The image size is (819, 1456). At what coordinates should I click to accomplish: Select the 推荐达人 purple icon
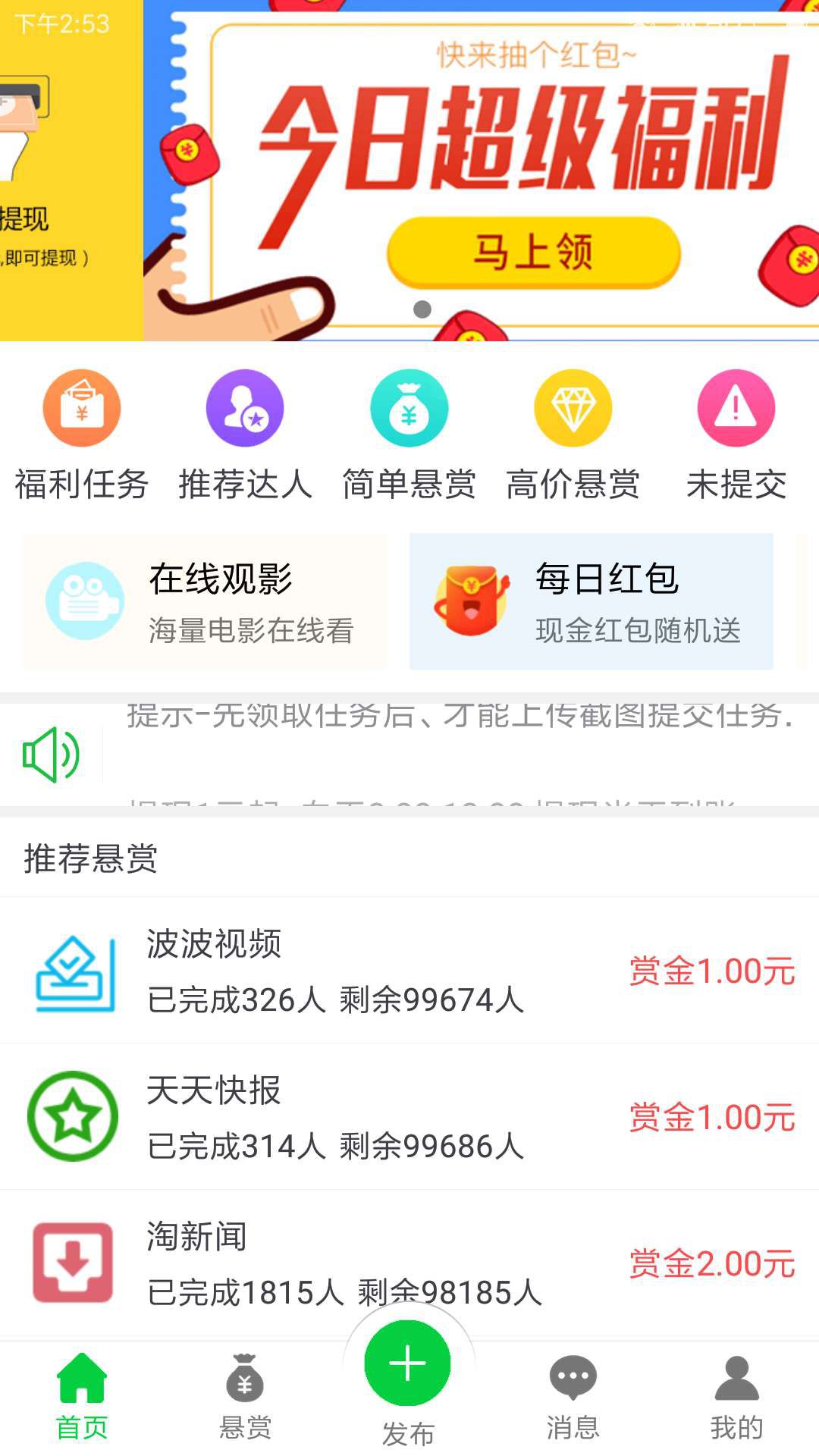point(245,407)
